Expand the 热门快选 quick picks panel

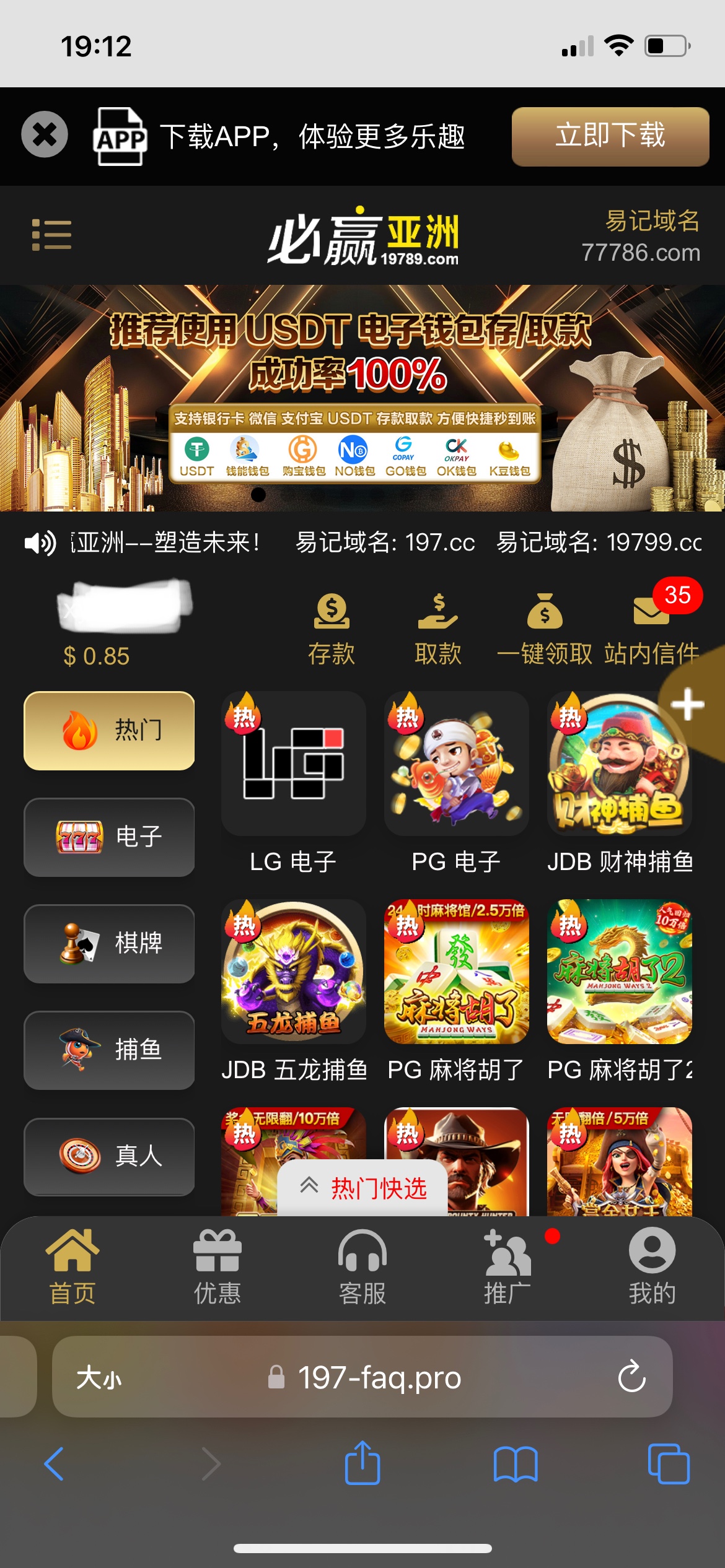(362, 1185)
